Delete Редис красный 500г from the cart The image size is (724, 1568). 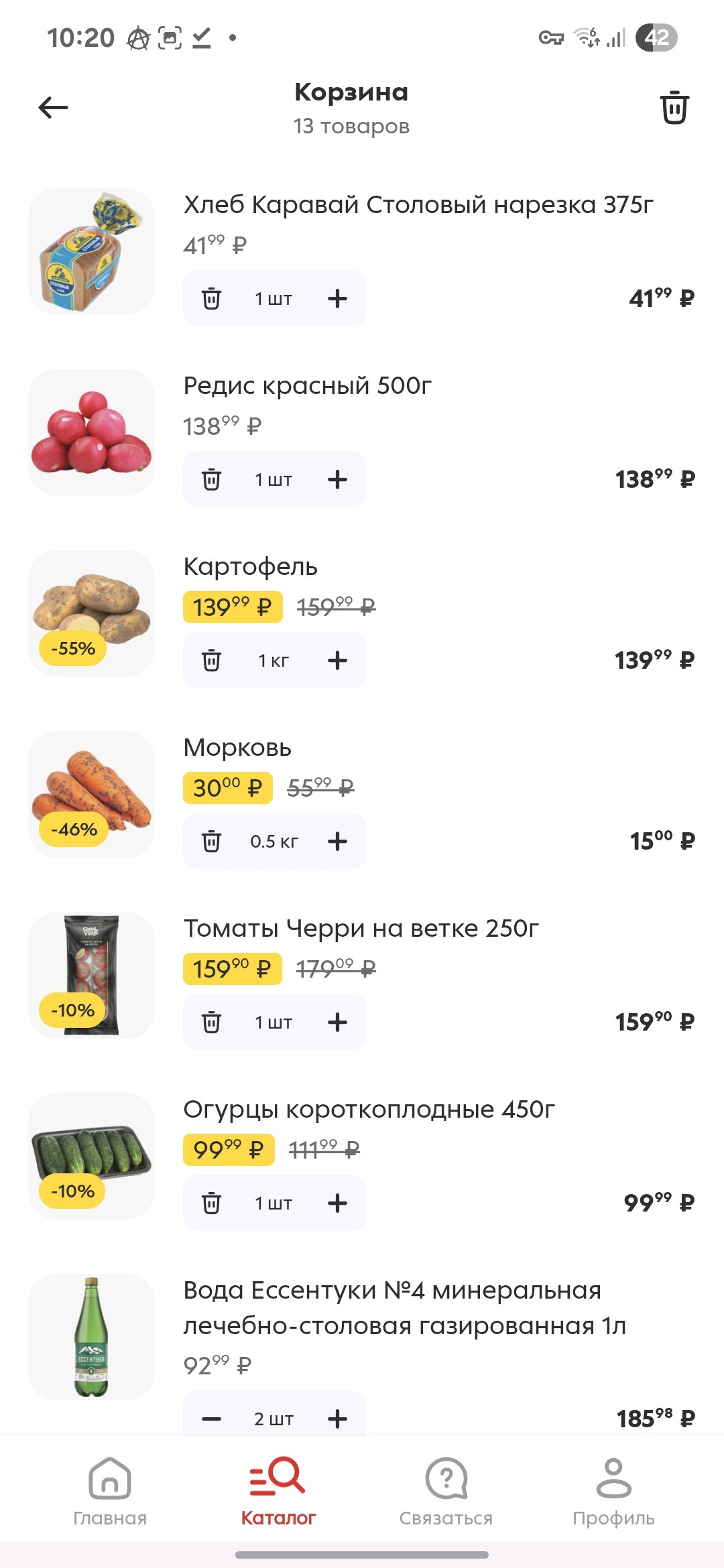(x=211, y=479)
